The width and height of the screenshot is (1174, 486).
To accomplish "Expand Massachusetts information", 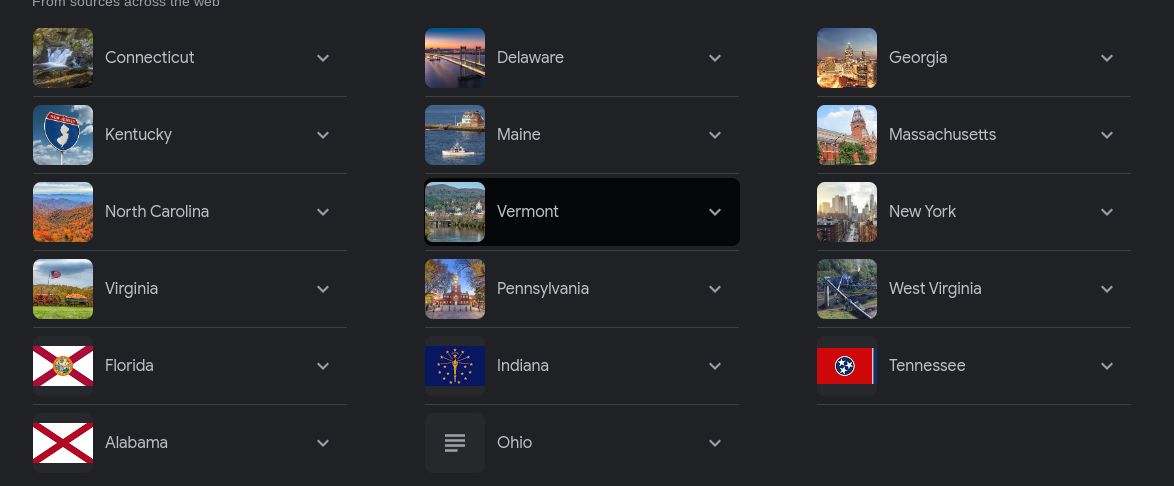I will [1107, 135].
